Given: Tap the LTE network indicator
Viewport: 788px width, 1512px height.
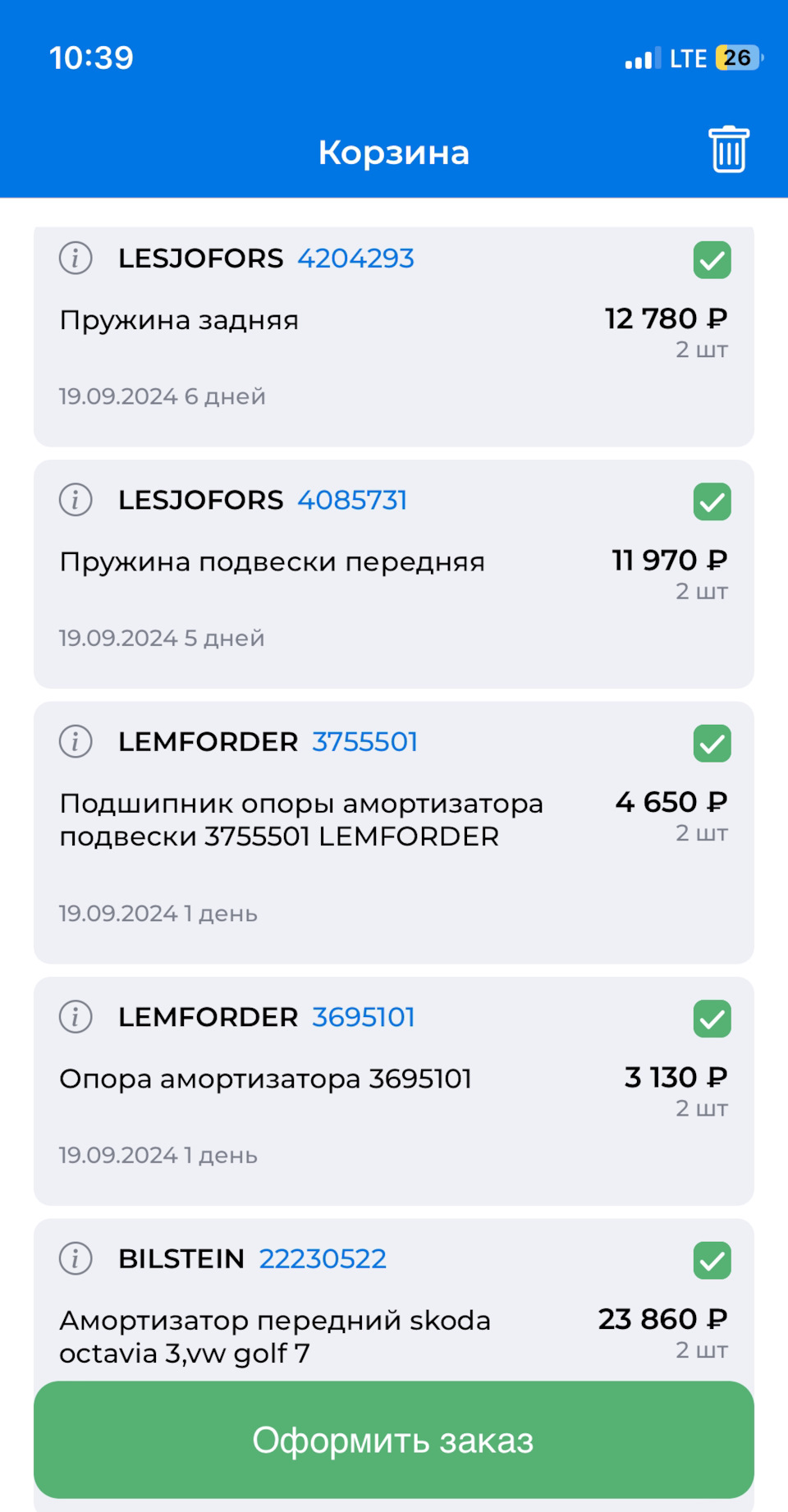Looking at the screenshot, I should (689, 57).
